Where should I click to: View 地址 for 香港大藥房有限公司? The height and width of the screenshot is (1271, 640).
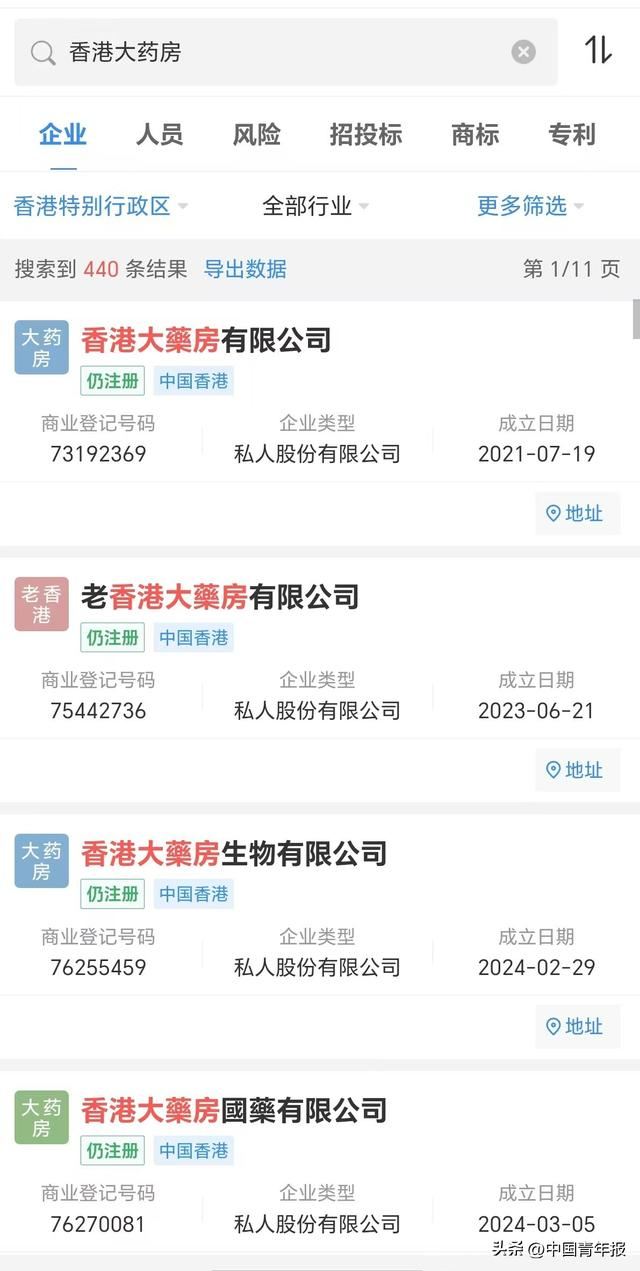coord(576,514)
